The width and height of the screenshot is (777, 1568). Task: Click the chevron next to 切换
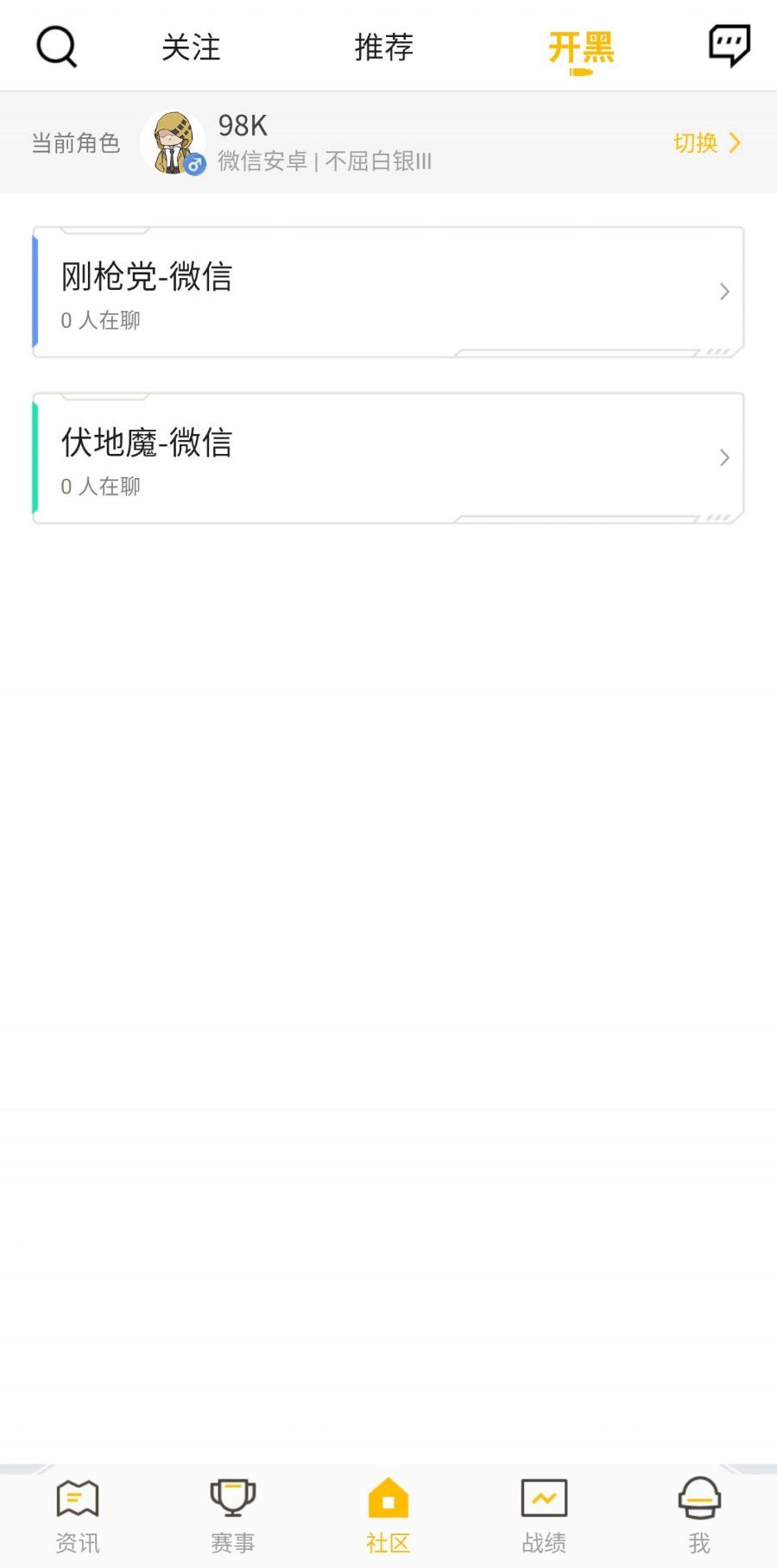735,142
